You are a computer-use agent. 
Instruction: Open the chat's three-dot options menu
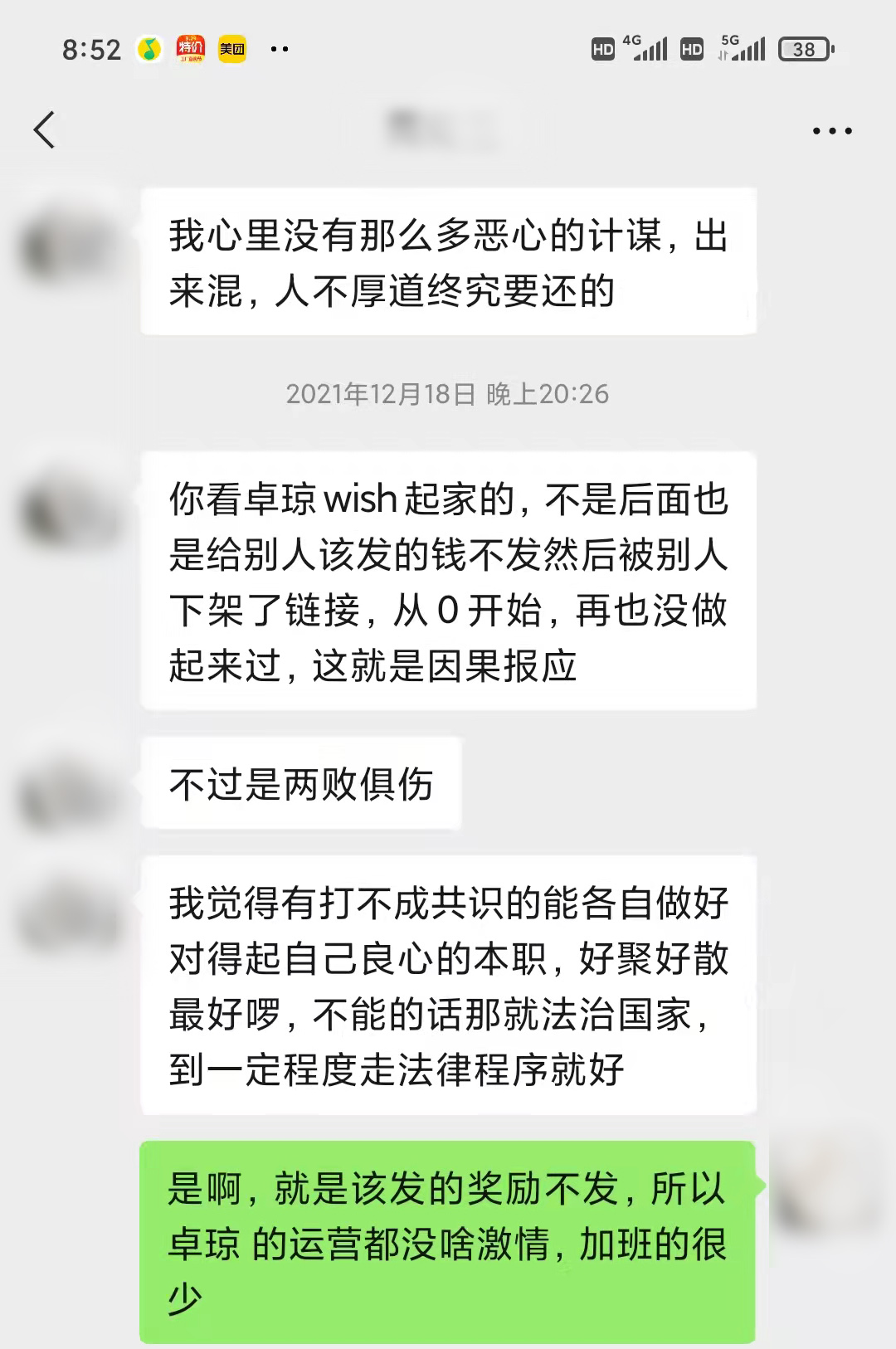tap(831, 131)
